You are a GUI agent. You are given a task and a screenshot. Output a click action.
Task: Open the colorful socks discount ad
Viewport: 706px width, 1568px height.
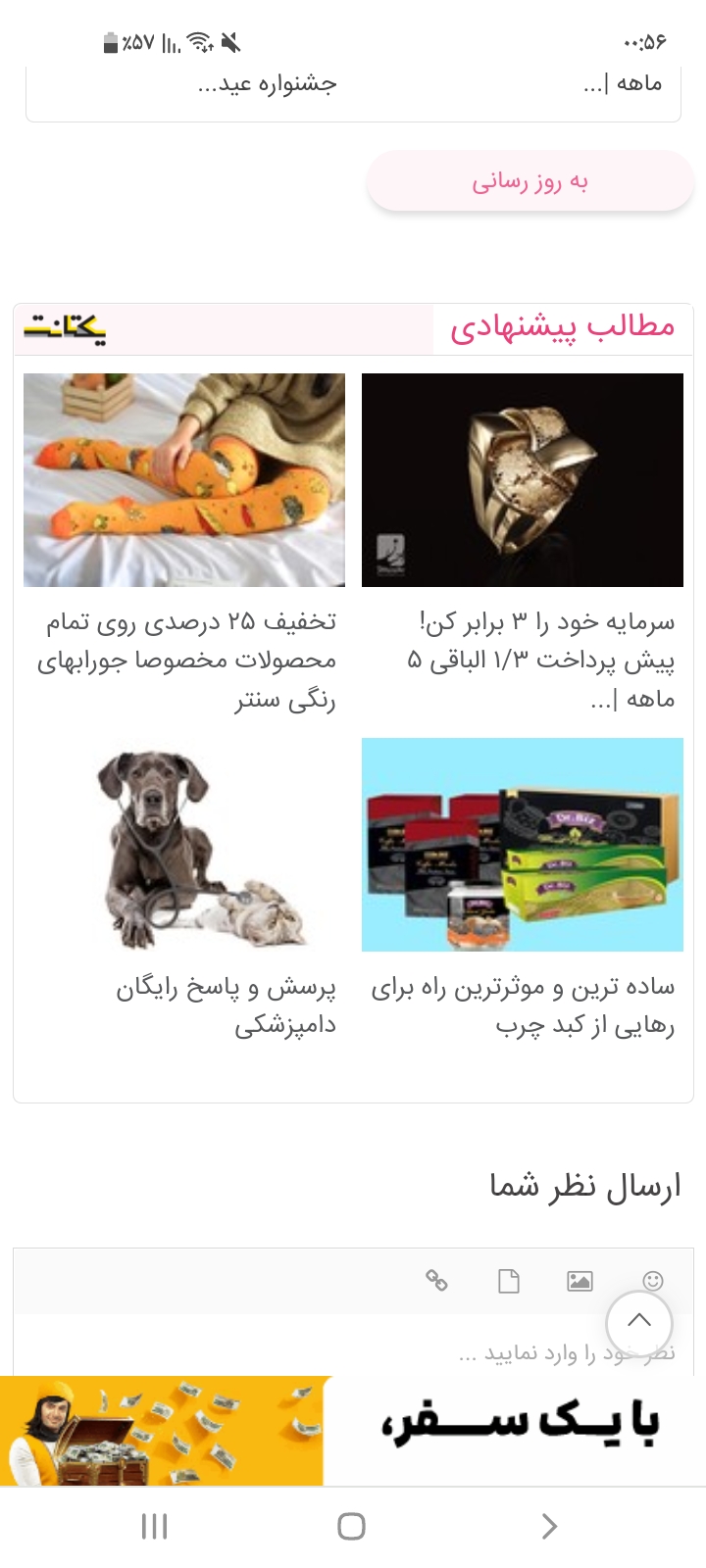coord(184,480)
